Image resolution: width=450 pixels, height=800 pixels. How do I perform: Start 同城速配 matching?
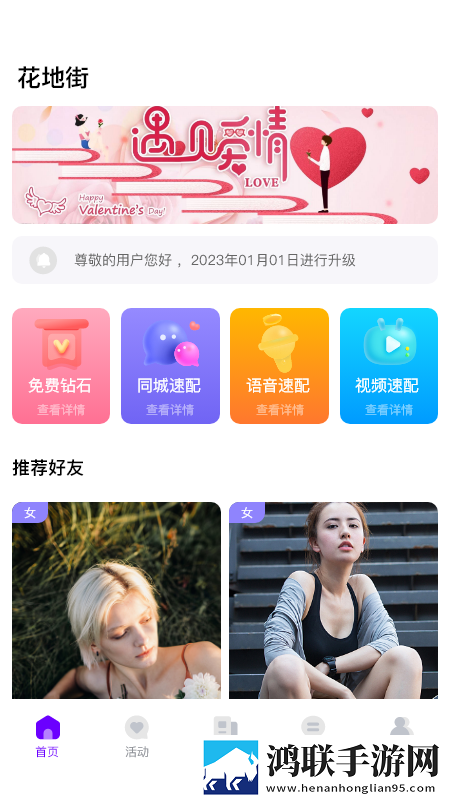(170, 366)
